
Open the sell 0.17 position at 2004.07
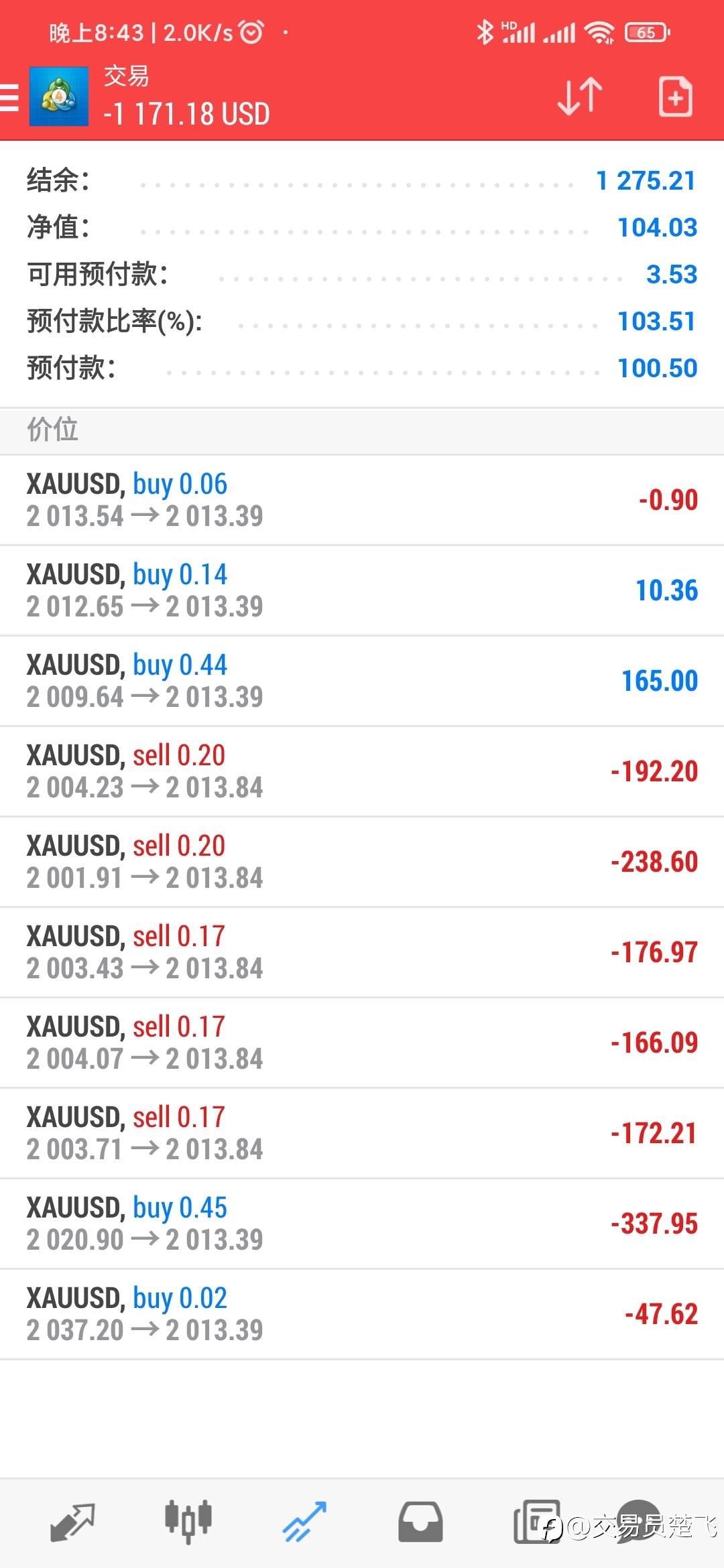tap(362, 1043)
